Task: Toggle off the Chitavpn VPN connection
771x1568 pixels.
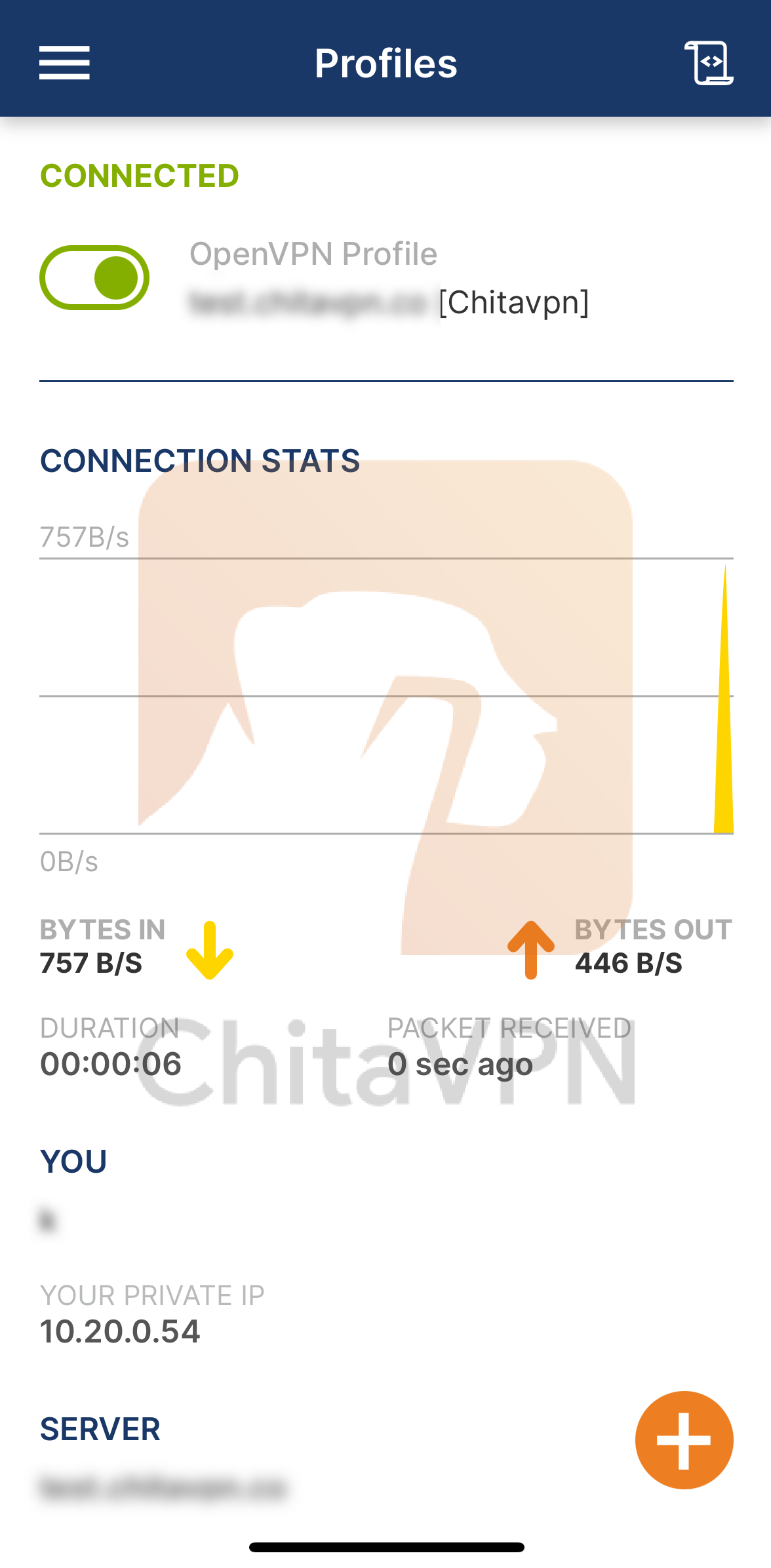Action: (94, 278)
